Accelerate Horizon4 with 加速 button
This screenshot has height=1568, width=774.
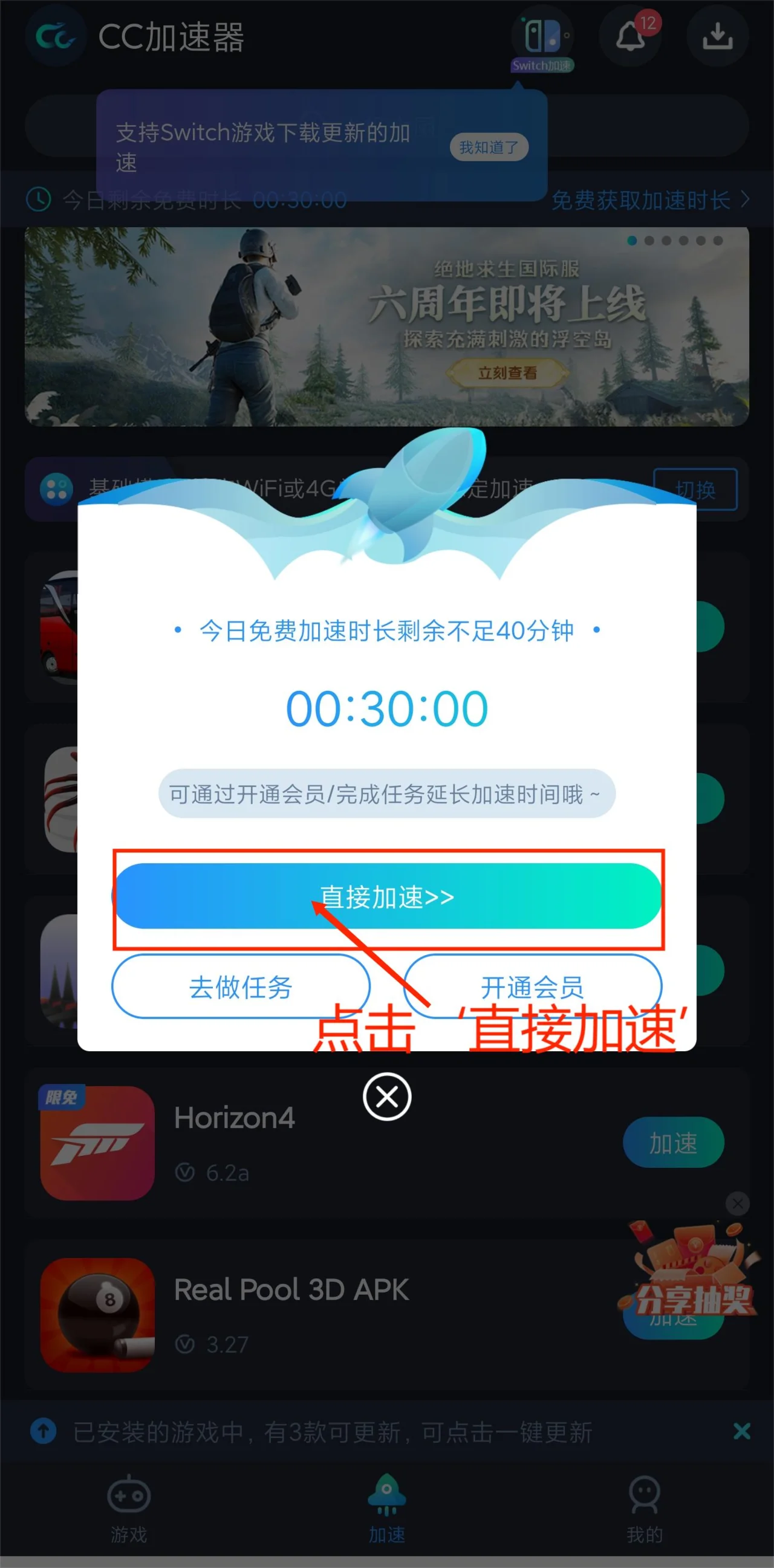click(x=673, y=1143)
